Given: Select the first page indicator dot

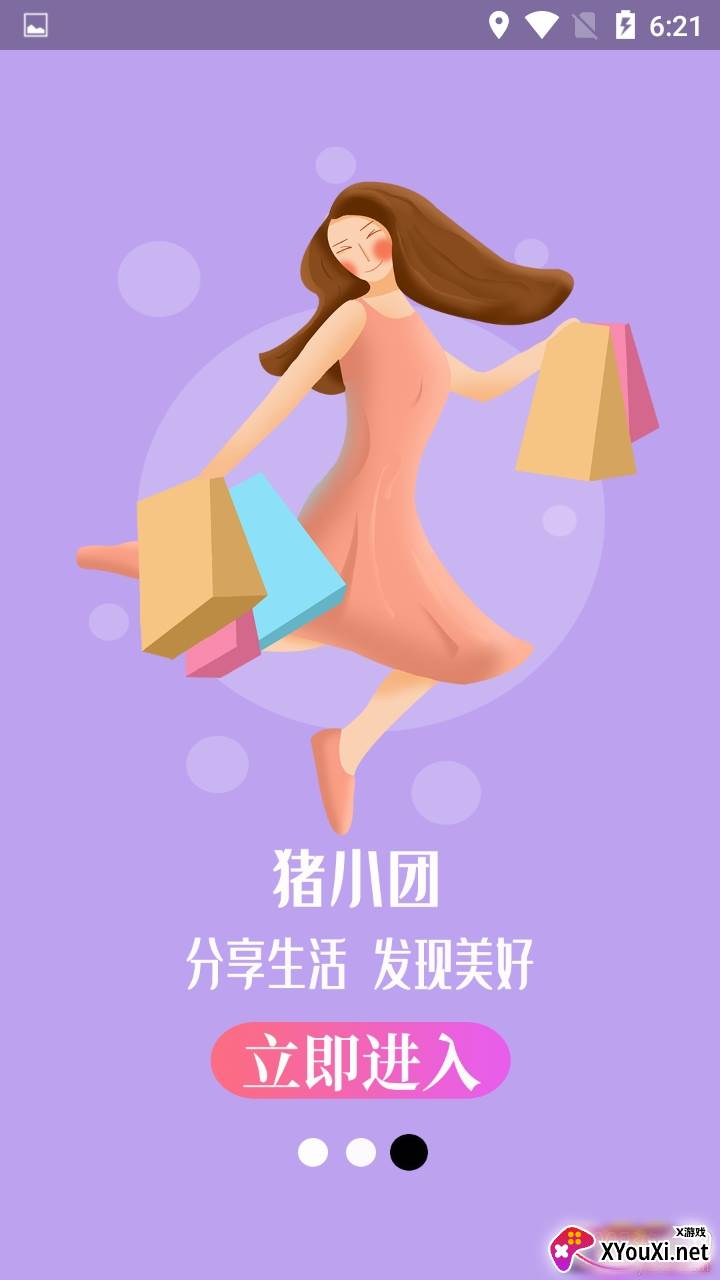Looking at the screenshot, I should [313, 1152].
